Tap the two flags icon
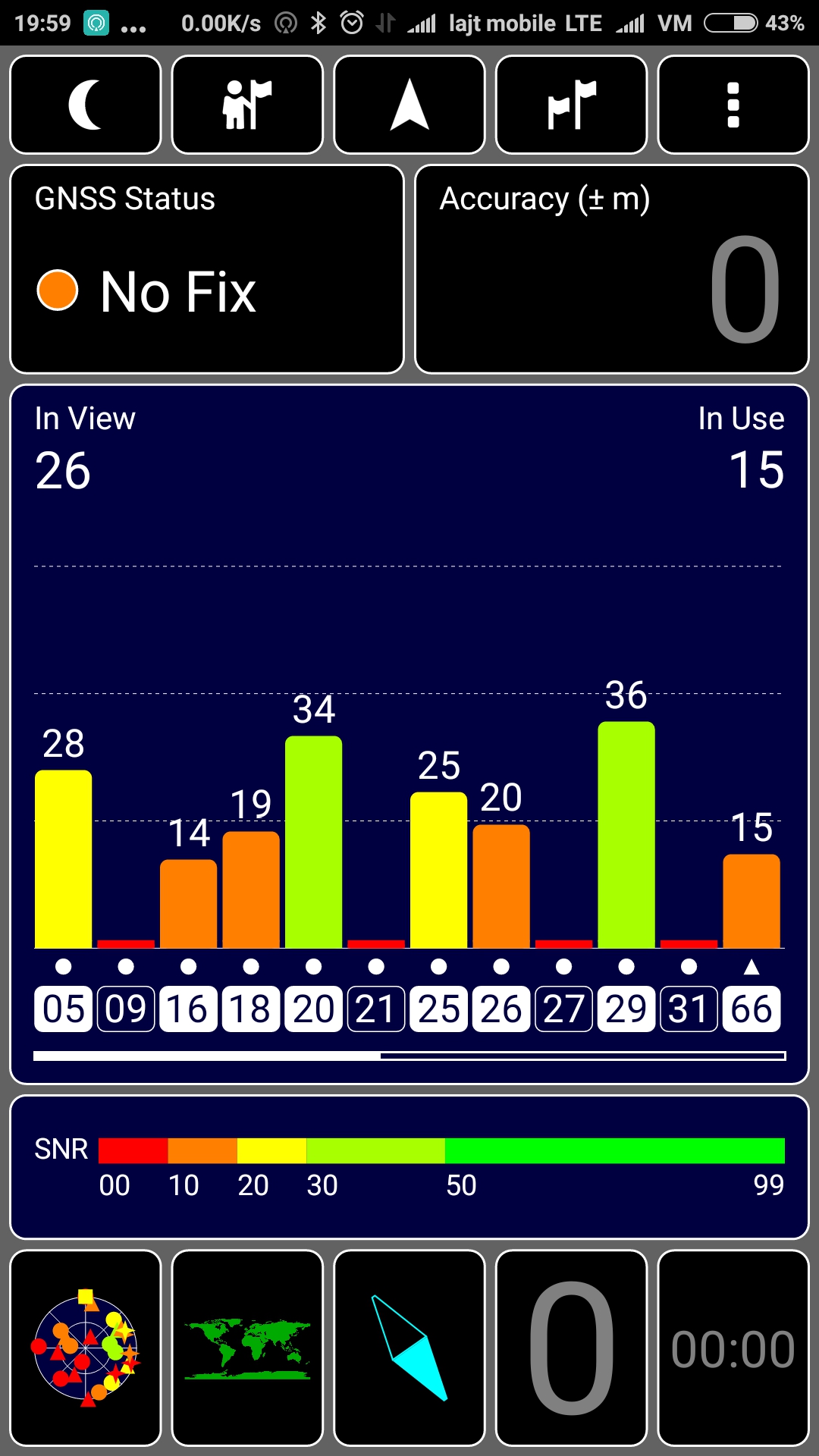This screenshot has width=819, height=1456. 571,105
